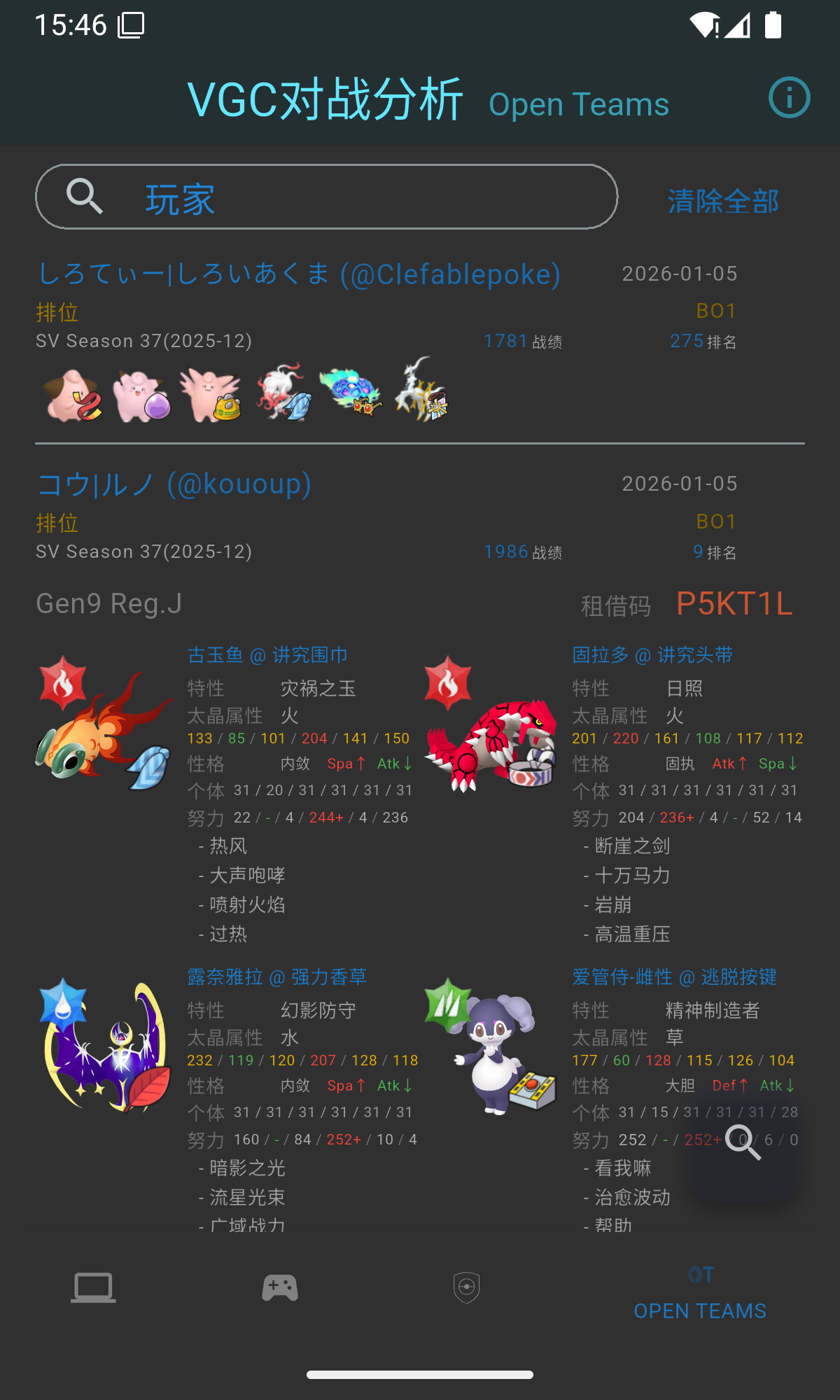Select the OPEN TEAMS tab
This screenshot has height=1400, width=840.
700,1295
